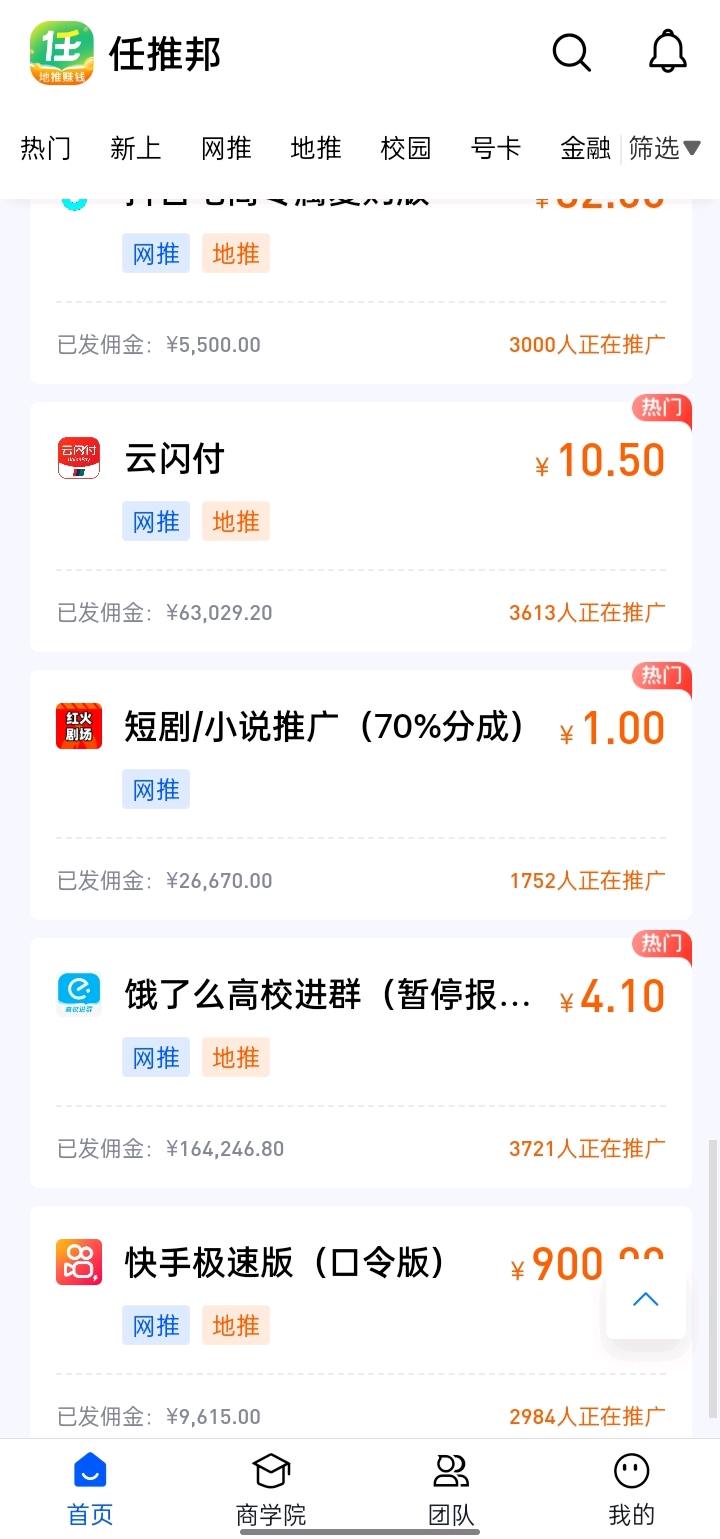
Task: Open the 云闪付 task card
Action: 361,527
